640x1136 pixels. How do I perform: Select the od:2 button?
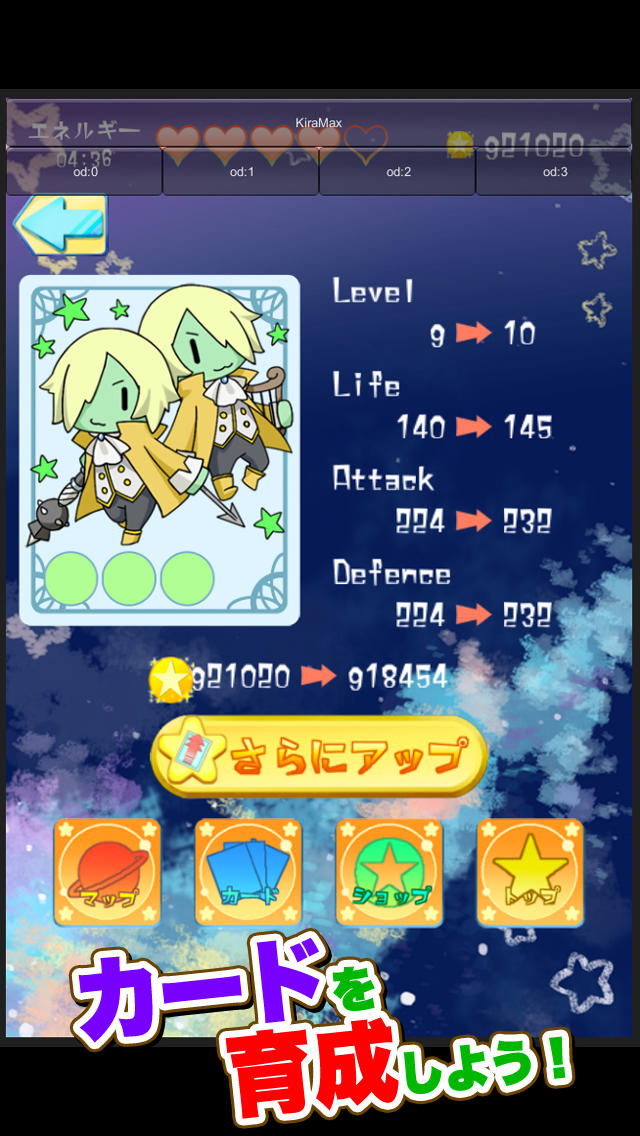(397, 172)
